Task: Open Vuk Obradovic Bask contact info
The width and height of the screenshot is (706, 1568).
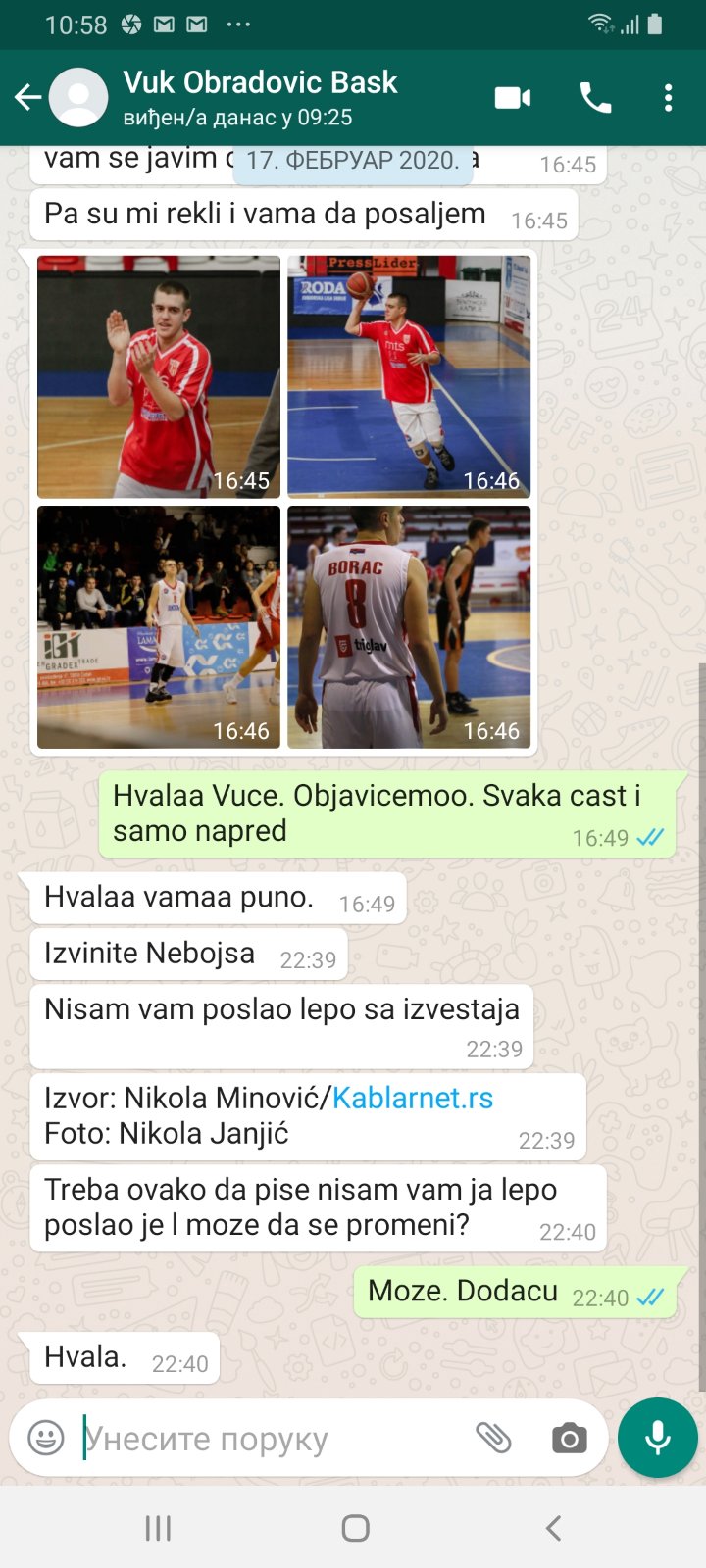Action: (x=261, y=98)
